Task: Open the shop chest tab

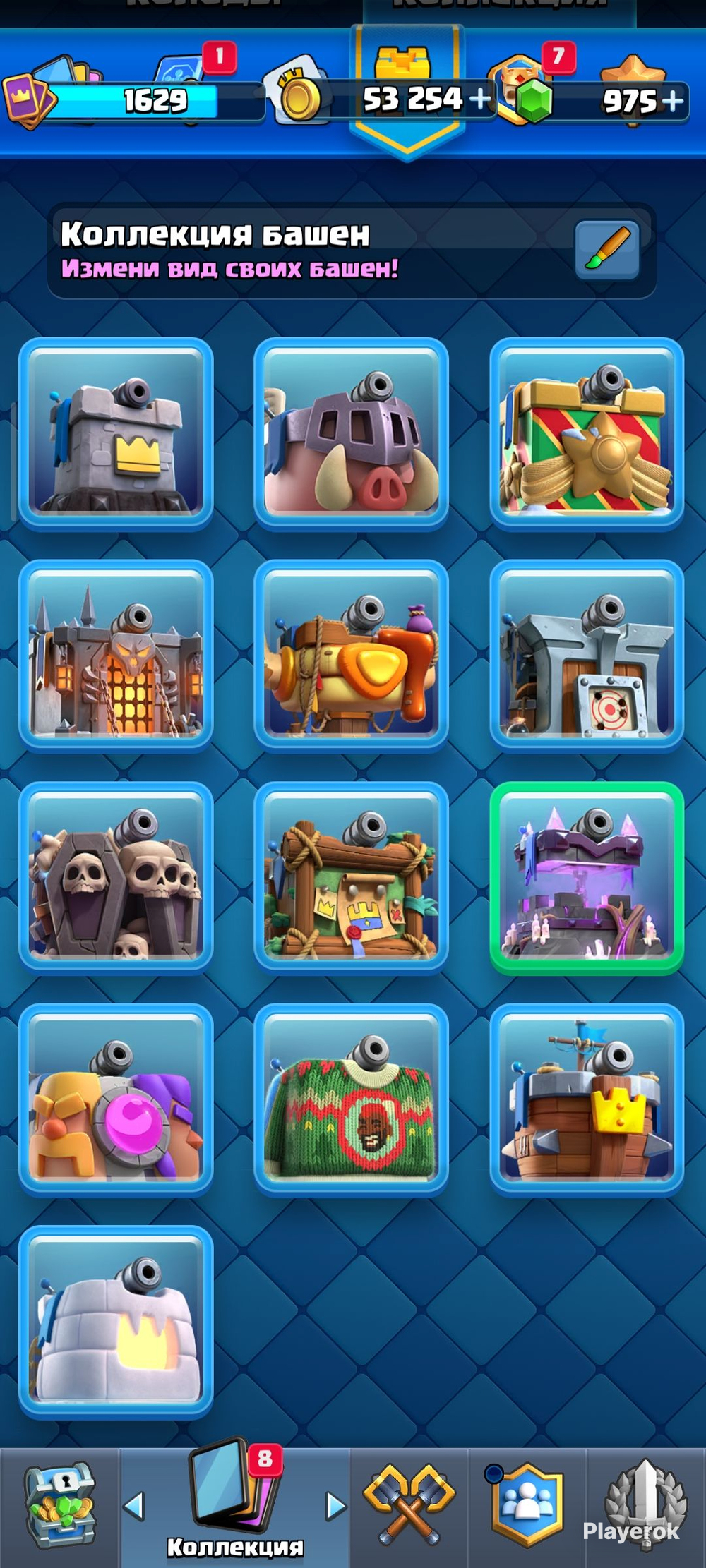Action: [x=59, y=1506]
